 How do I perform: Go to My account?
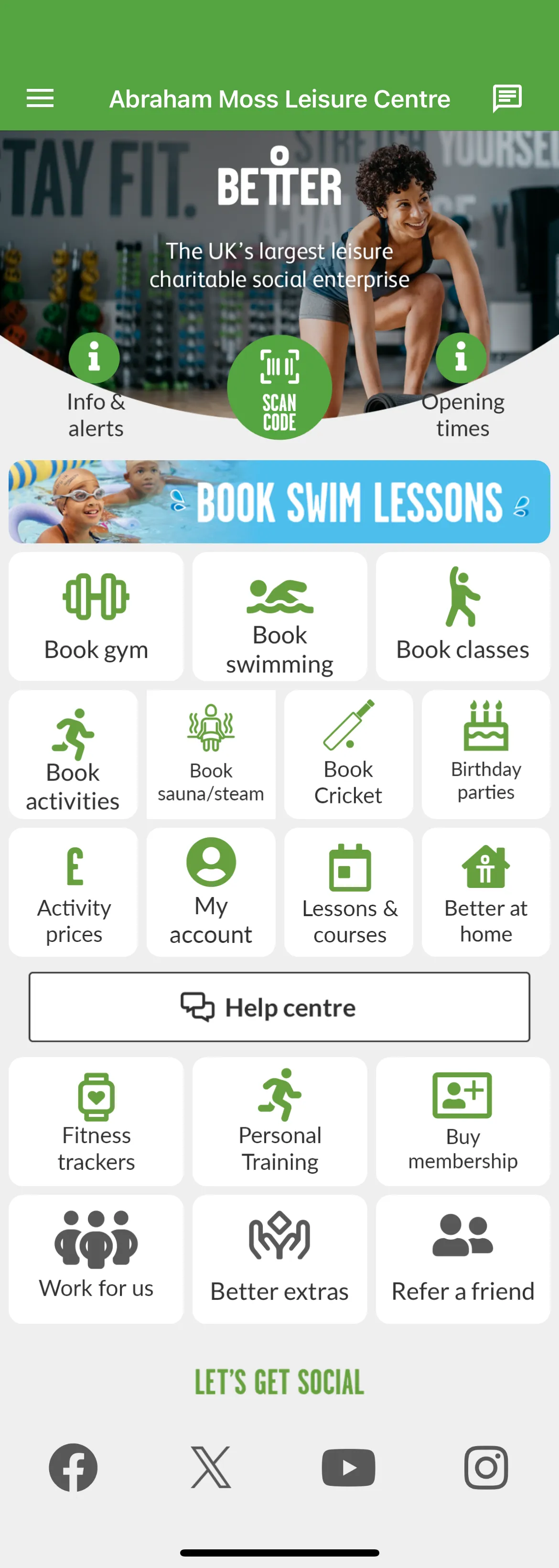click(x=211, y=891)
